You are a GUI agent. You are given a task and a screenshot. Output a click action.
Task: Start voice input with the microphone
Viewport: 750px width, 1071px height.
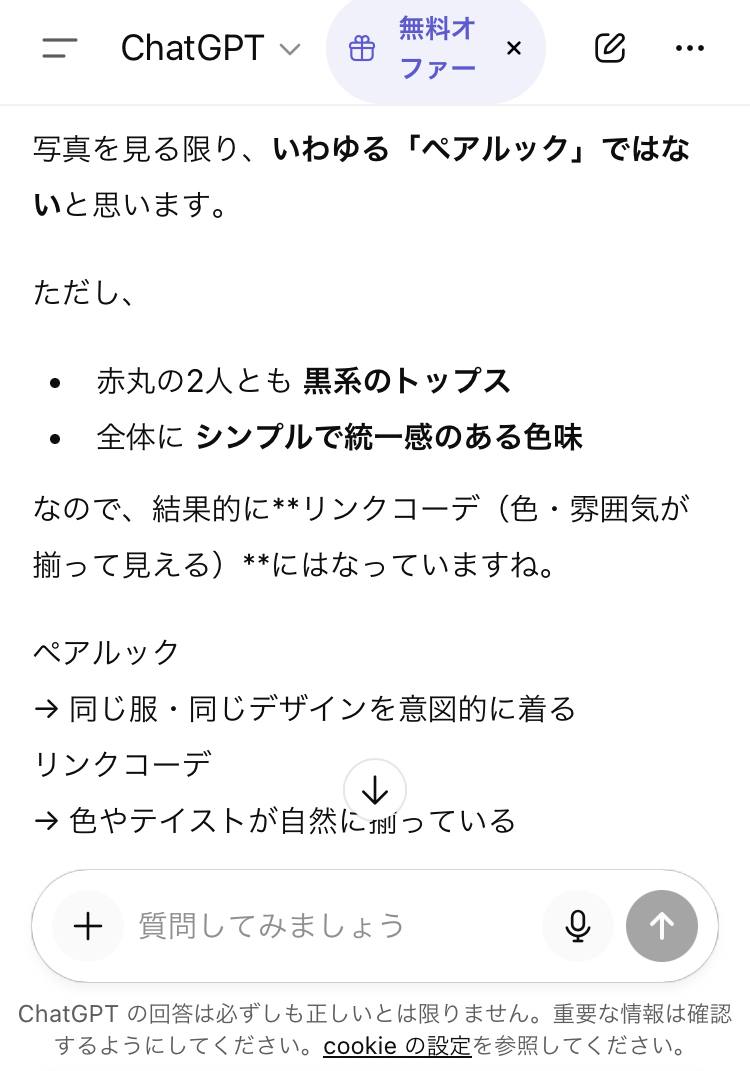point(577,926)
